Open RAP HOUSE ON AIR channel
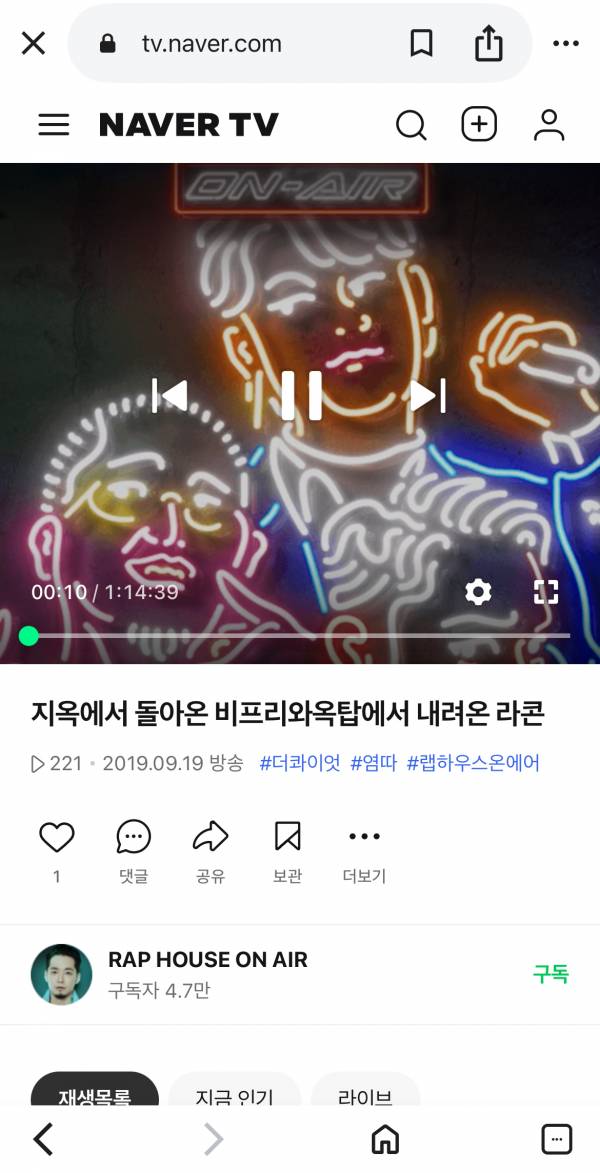600x1173 pixels. coord(207,960)
